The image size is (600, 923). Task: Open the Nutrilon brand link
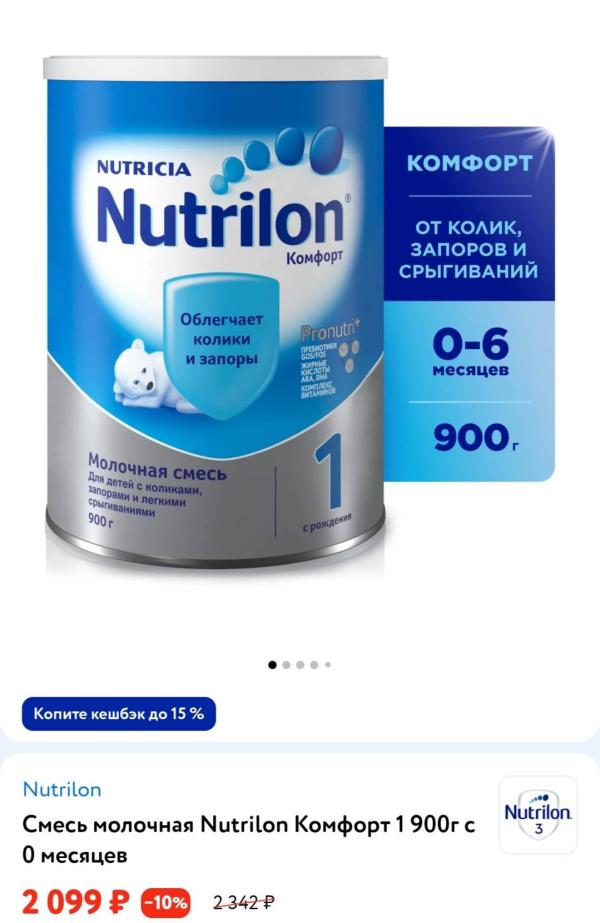click(x=62, y=789)
